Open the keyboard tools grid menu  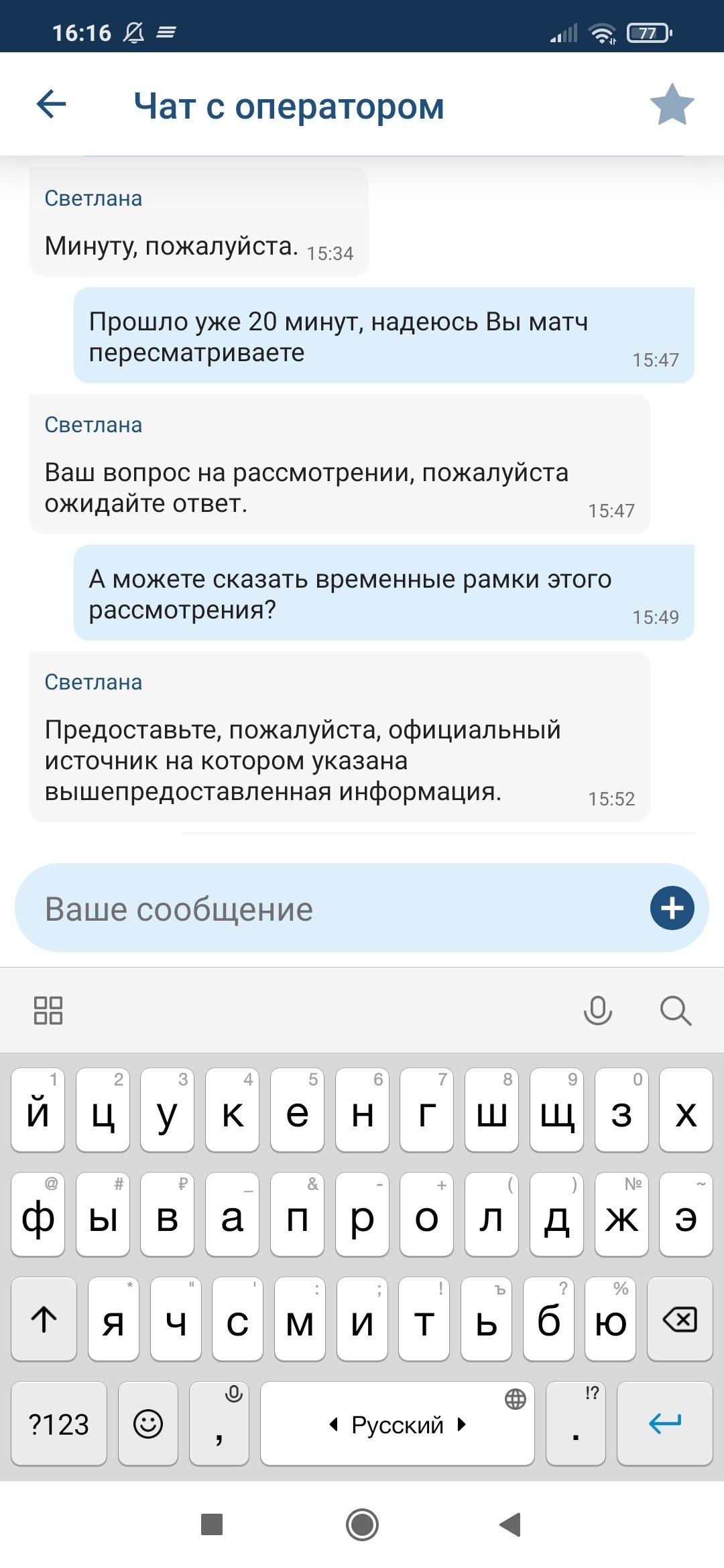coord(48,1010)
